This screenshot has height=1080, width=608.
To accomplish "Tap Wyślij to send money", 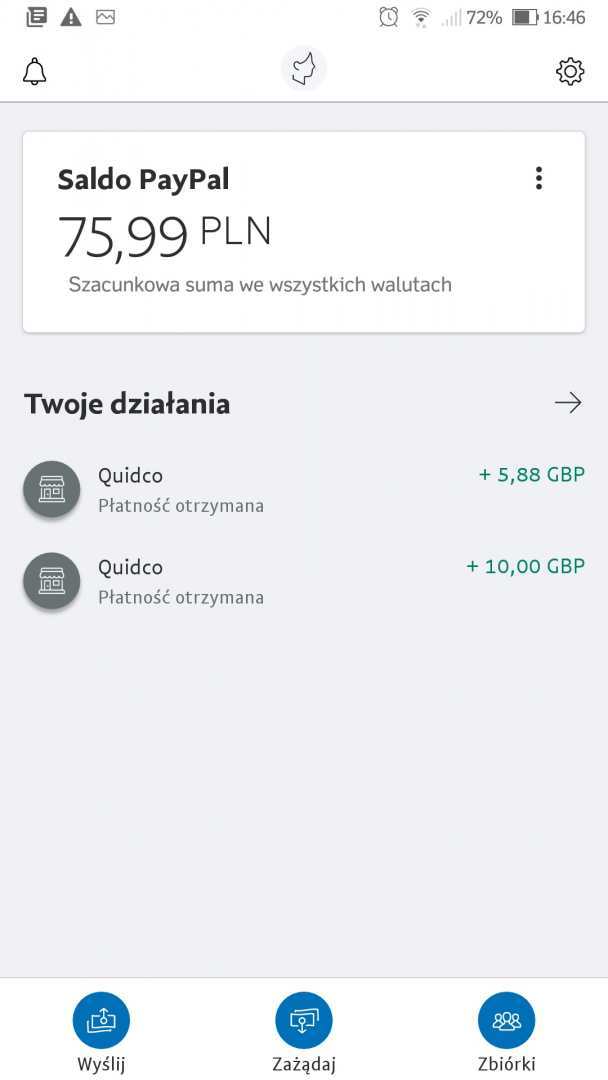I will point(101,1031).
